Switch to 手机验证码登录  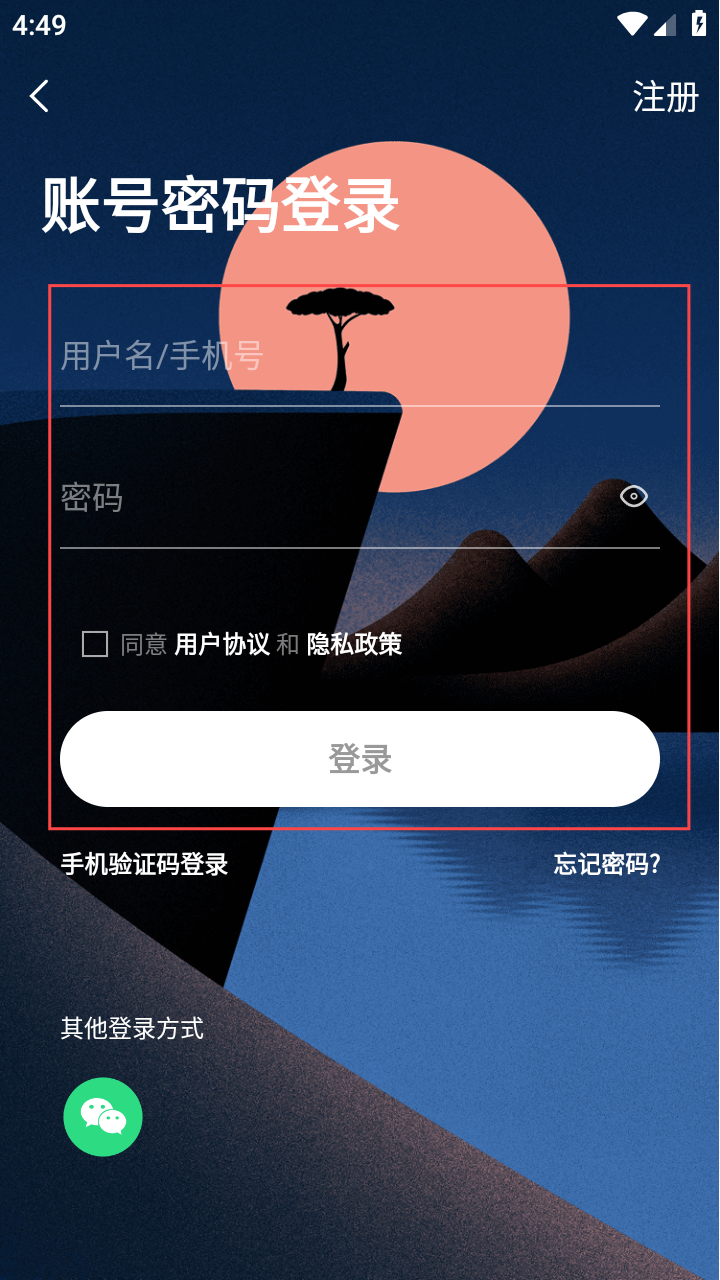coord(145,864)
